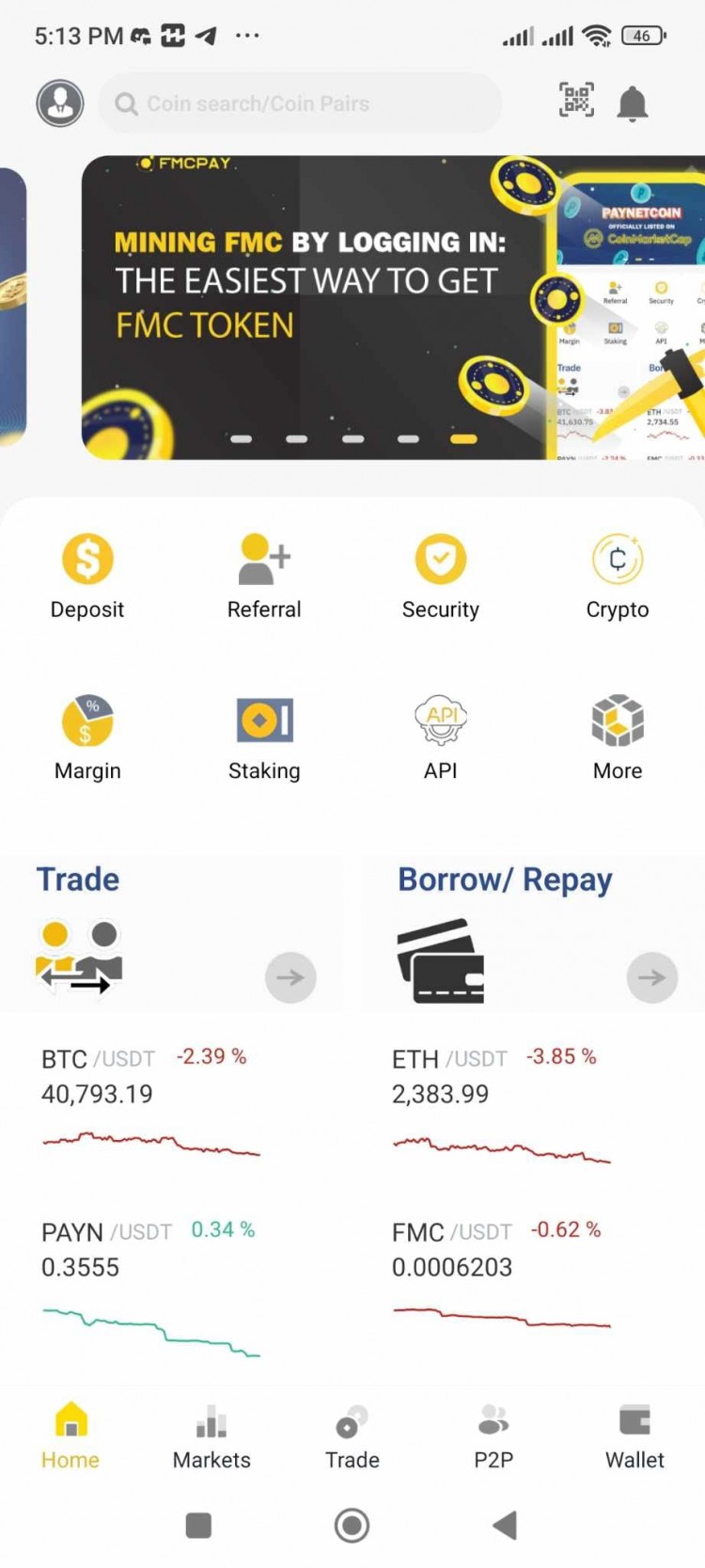Go to Staking
This screenshot has height=1568, width=705.
pos(264,737)
